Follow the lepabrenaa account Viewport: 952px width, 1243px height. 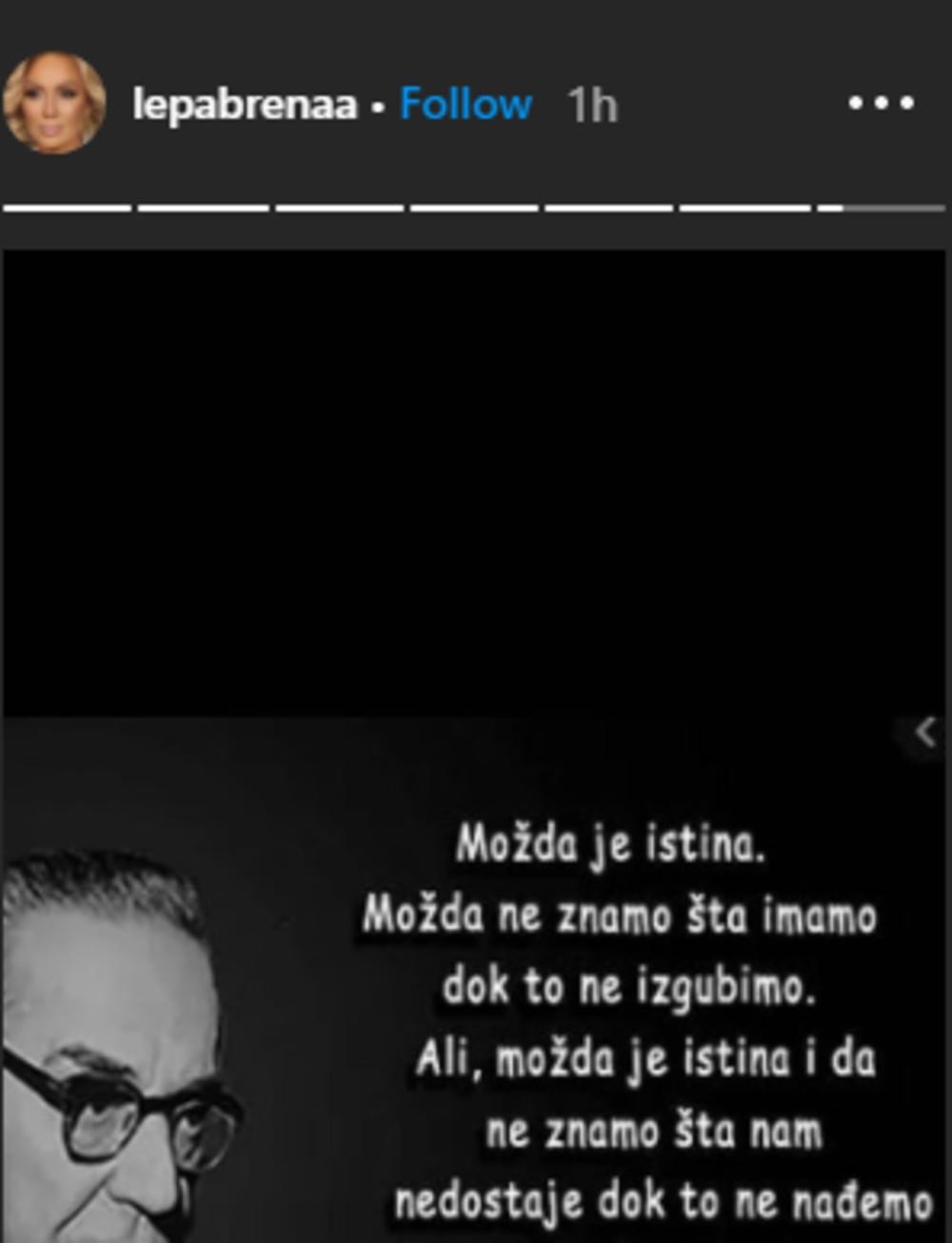(466, 104)
